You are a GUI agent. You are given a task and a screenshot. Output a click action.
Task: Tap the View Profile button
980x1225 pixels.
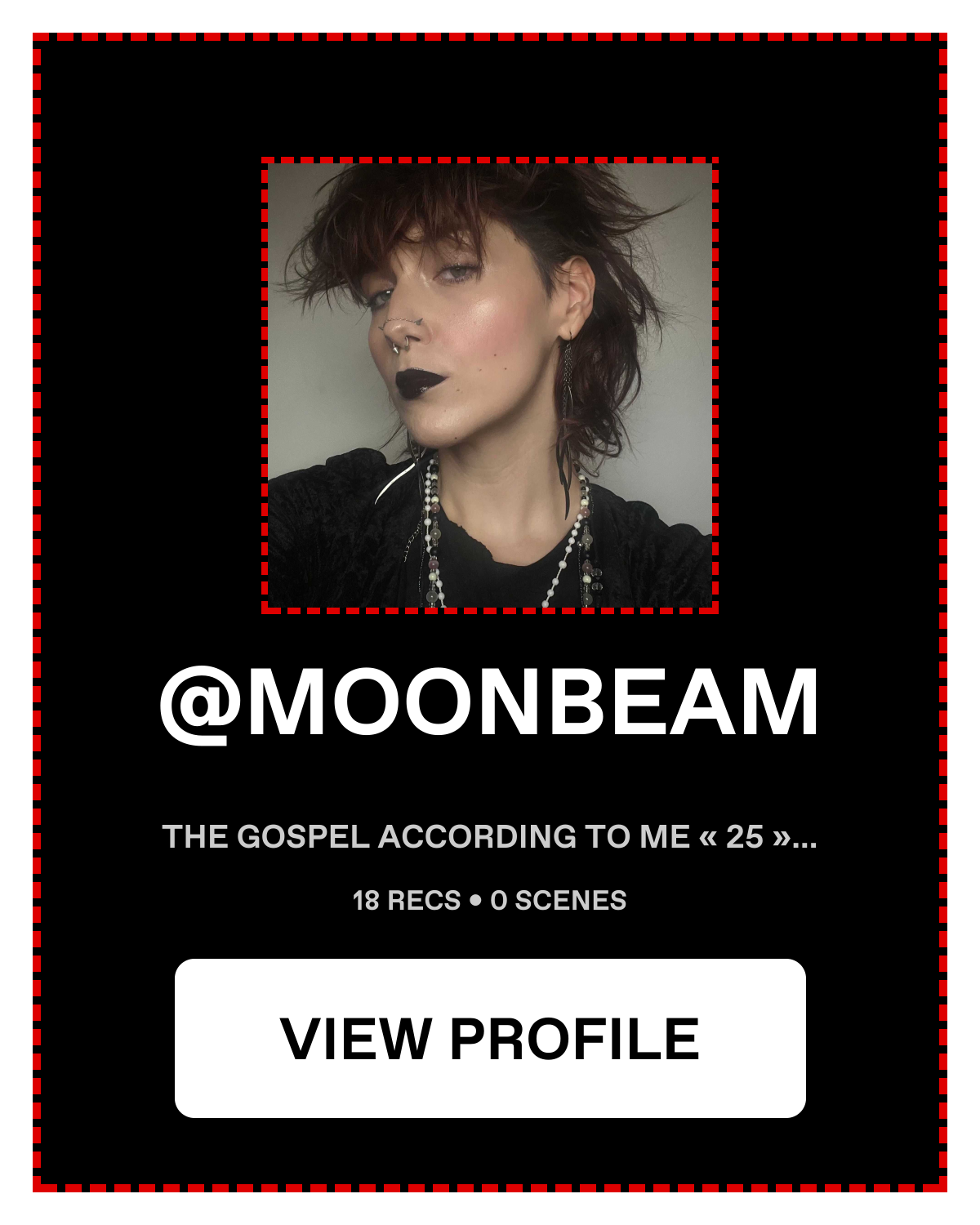(490, 1038)
